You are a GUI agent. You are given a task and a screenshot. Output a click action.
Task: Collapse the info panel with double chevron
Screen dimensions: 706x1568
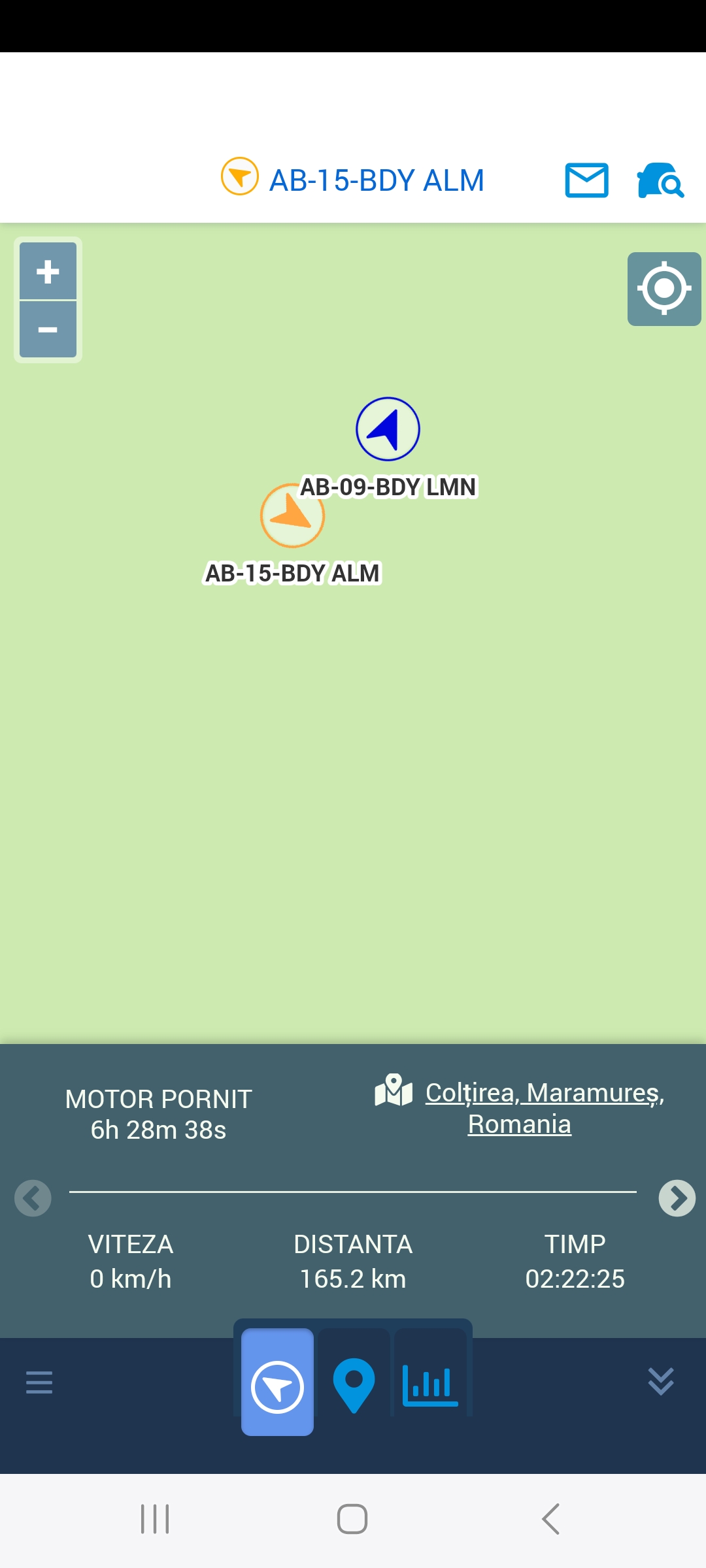(660, 1382)
